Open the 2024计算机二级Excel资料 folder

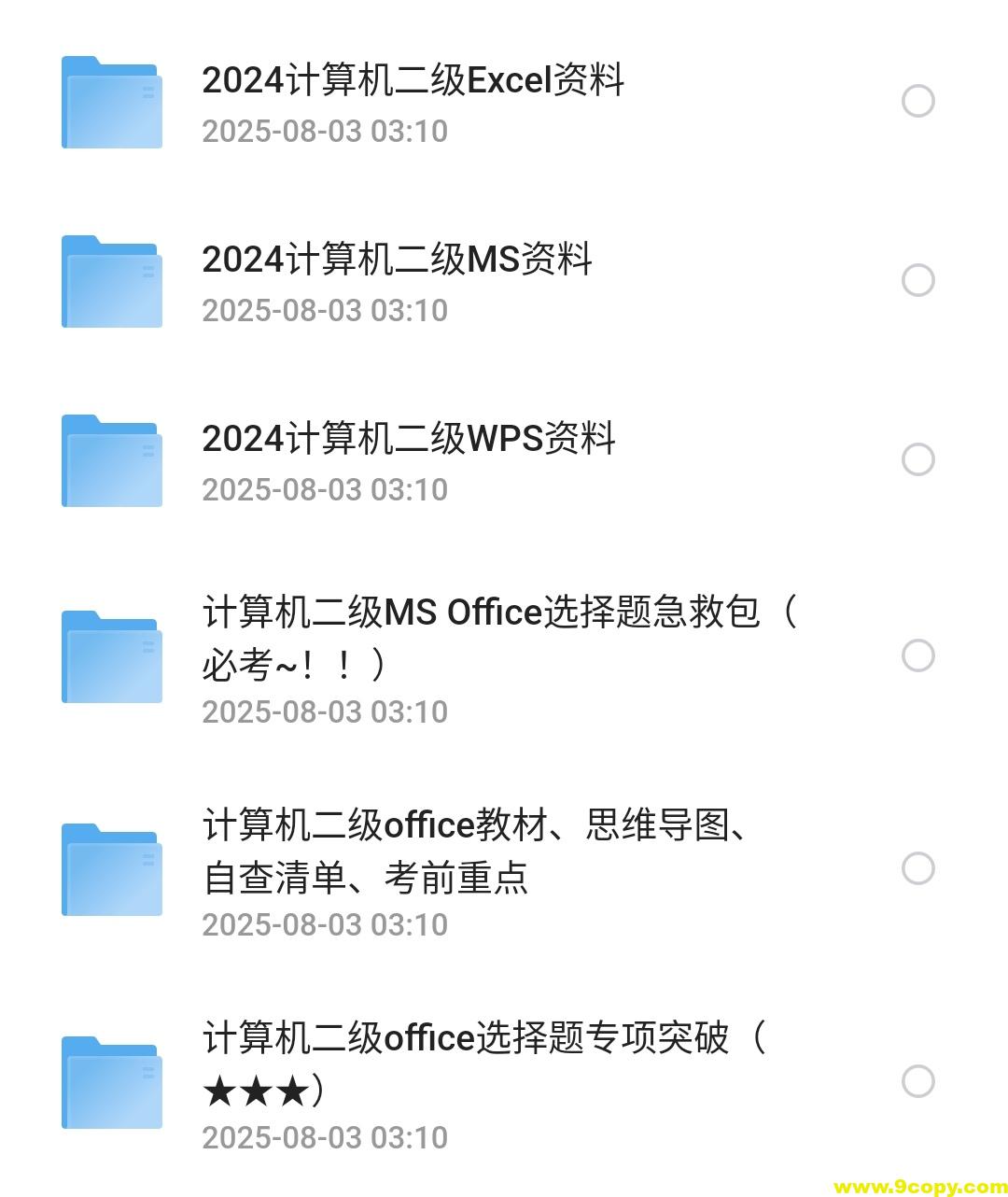coord(415,82)
